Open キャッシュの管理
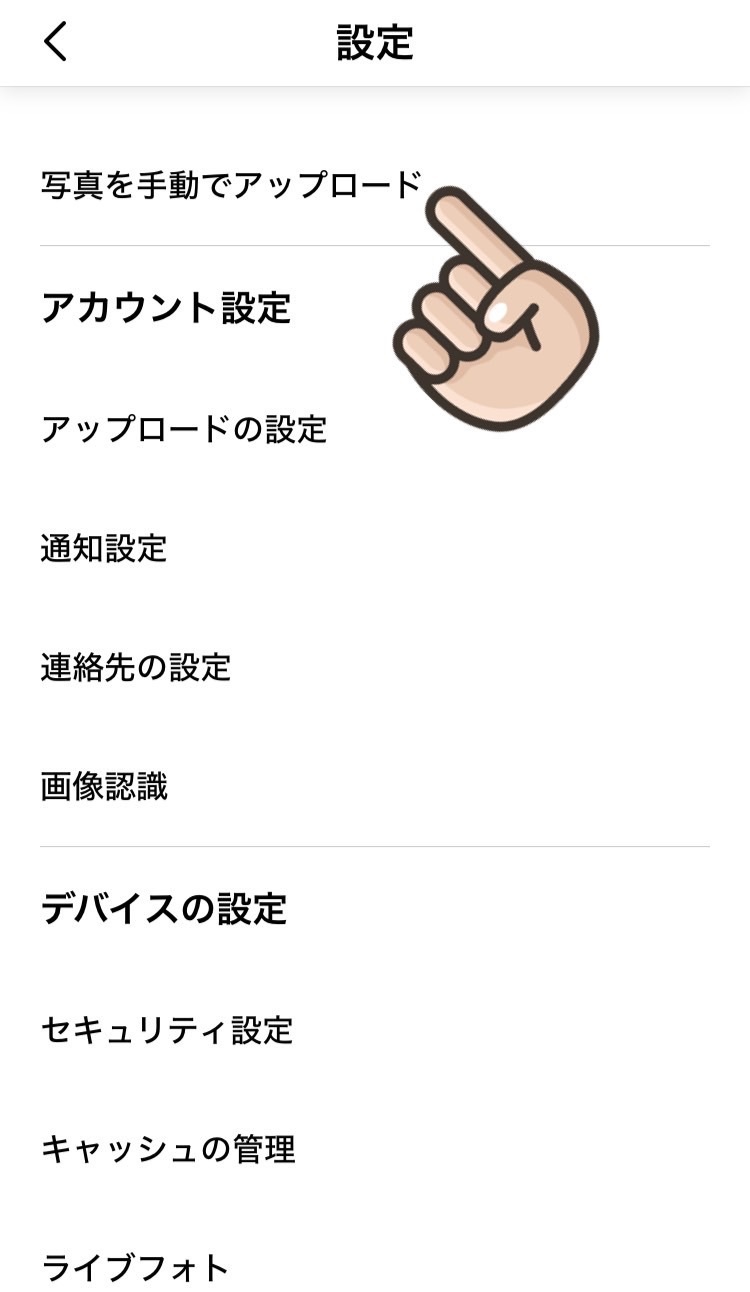Screen dimensions: 750x1292 (375, 1149)
